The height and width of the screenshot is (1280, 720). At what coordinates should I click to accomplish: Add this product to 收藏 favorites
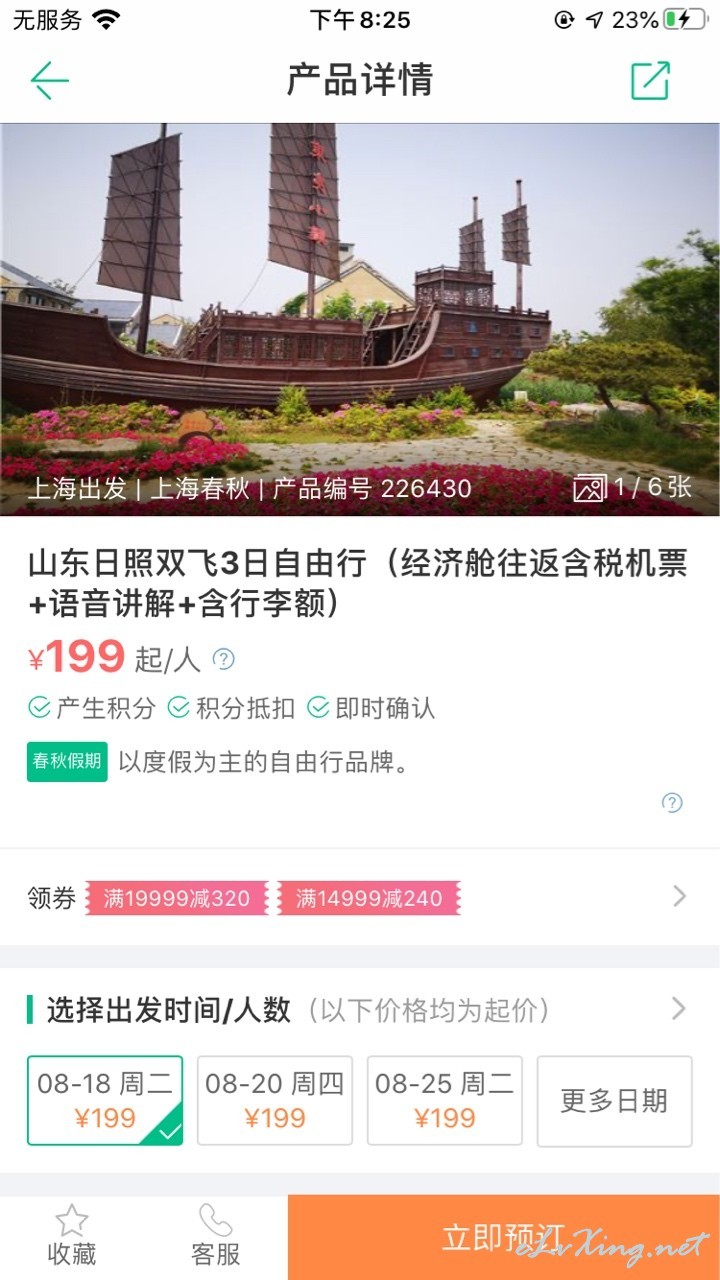tap(72, 1236)
